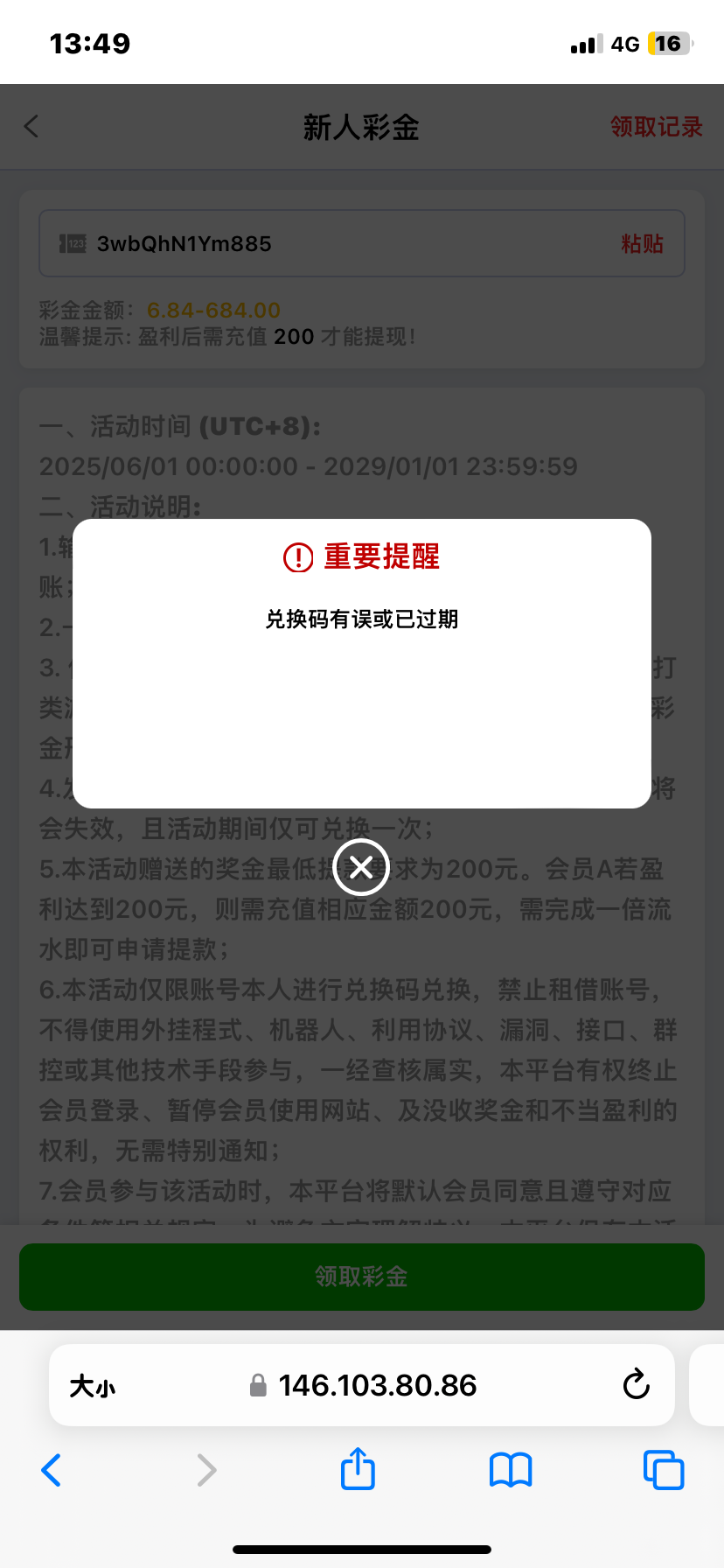This screenshot has width=724, height=1568.
Task: Tap 粘贴 to paste a code
Action: 642,244
